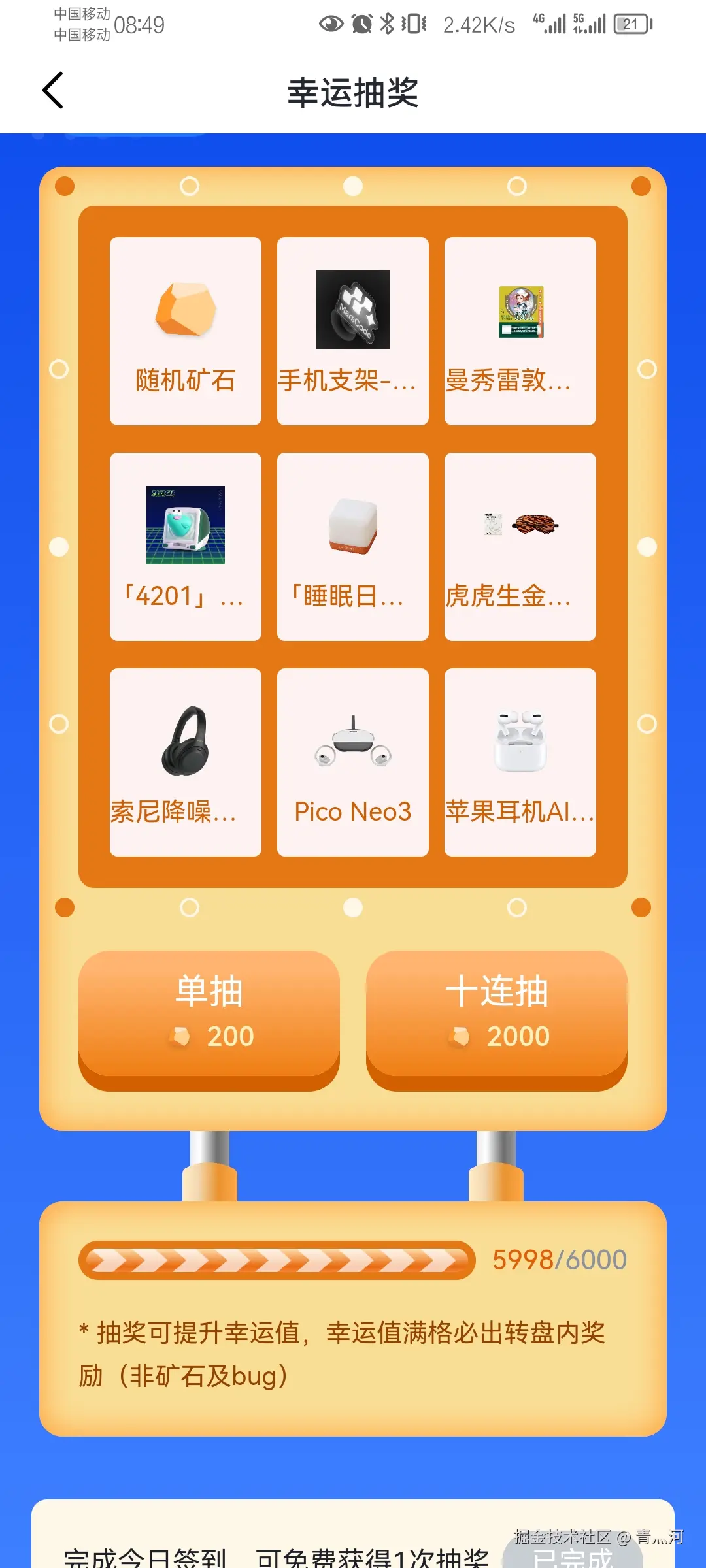706x1568 pixels.
Task: Select the 索尼降噪 headphone prize
Action: click(x=185, y=761)
